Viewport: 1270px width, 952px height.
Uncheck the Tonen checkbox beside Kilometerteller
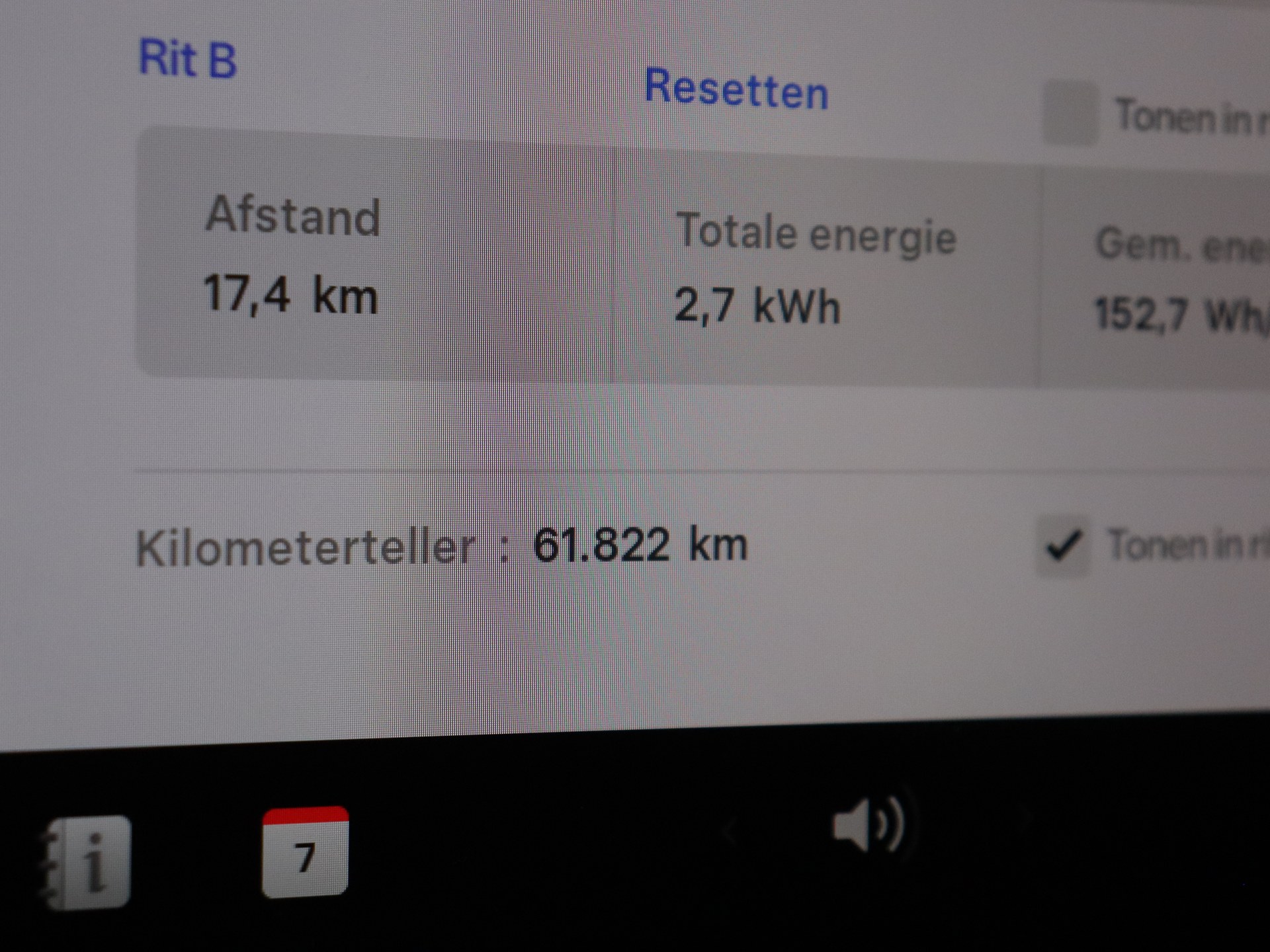1062,546
